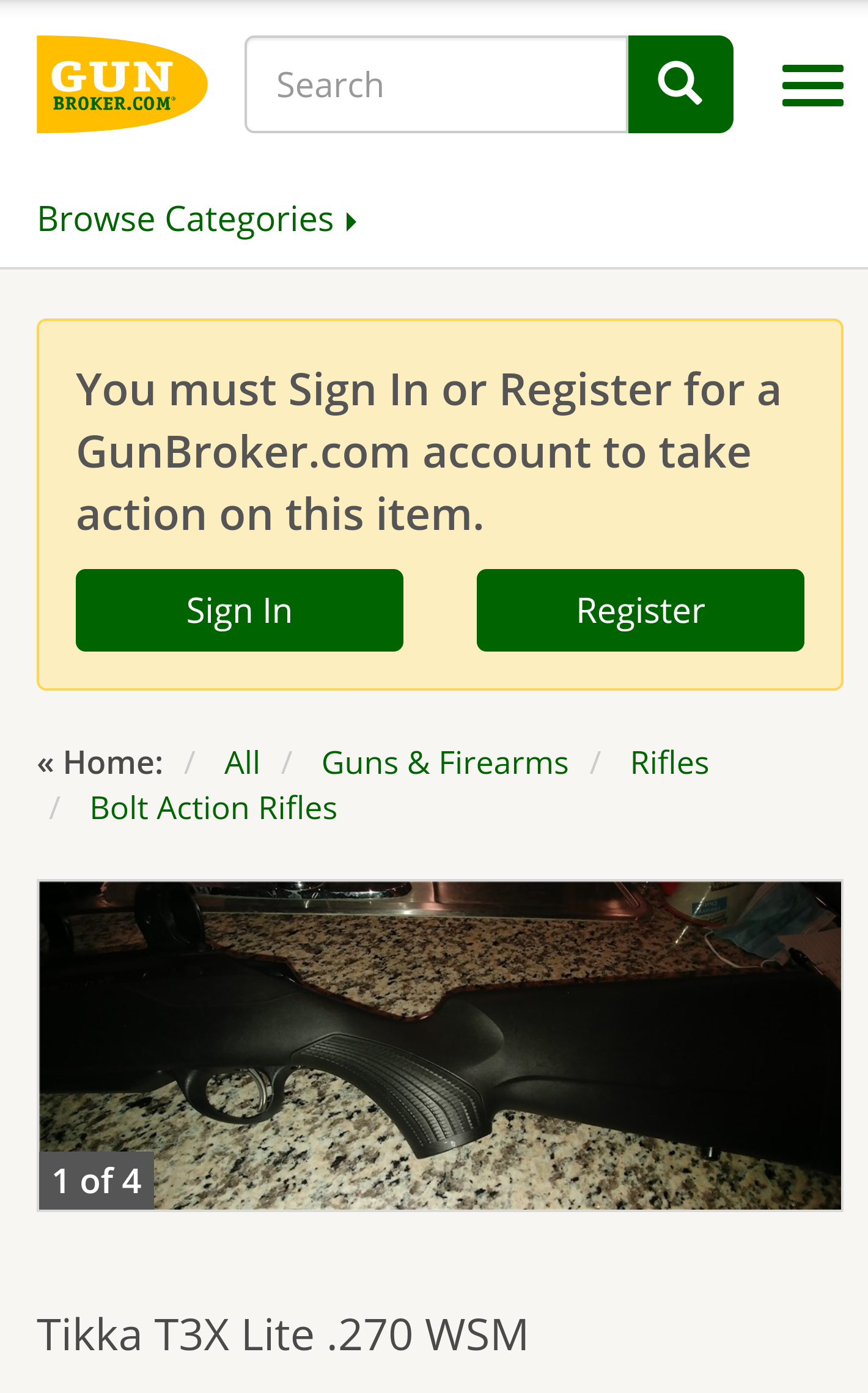Tap the Register button

click(x=641, y=610)
